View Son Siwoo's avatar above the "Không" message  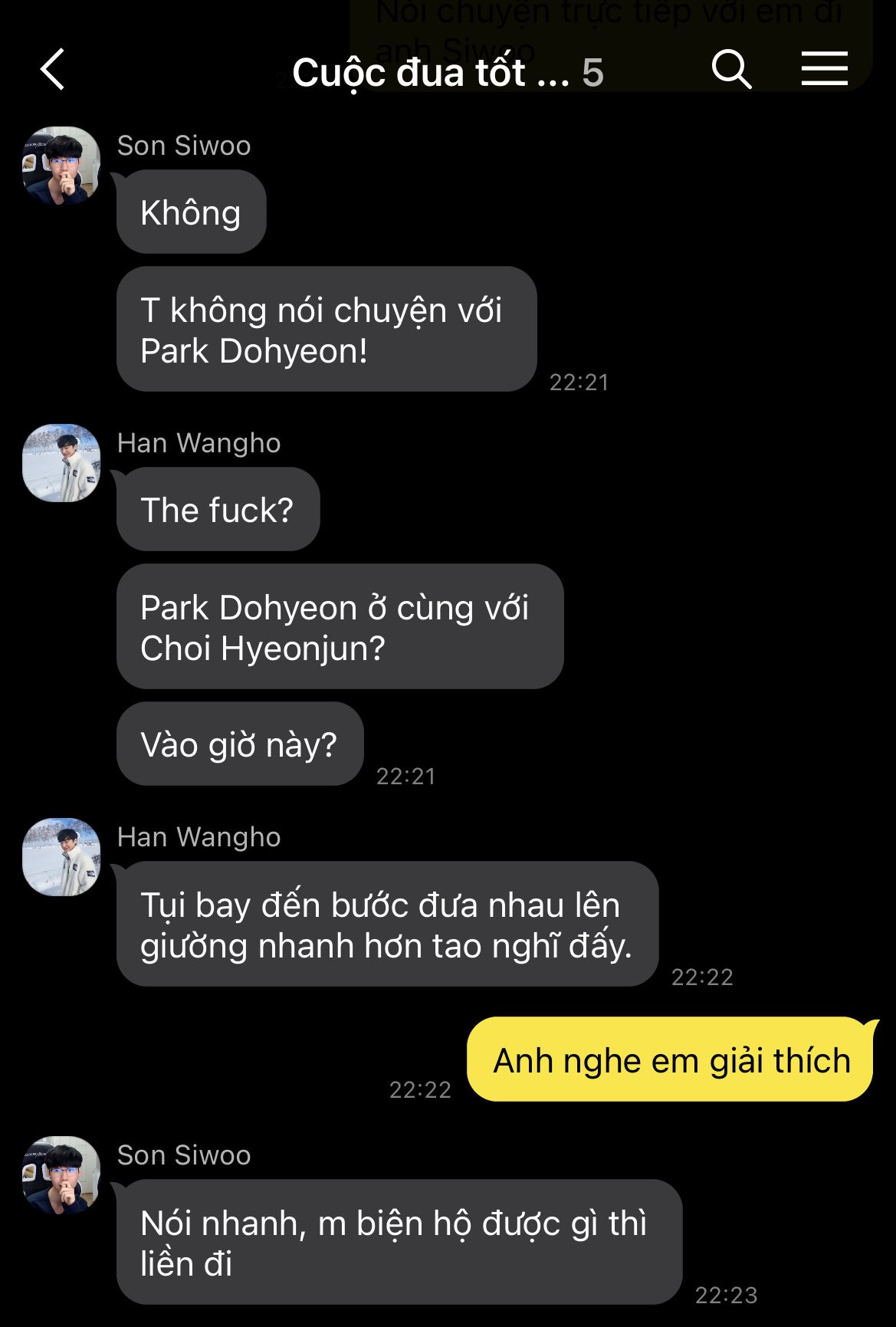point(61,166)
